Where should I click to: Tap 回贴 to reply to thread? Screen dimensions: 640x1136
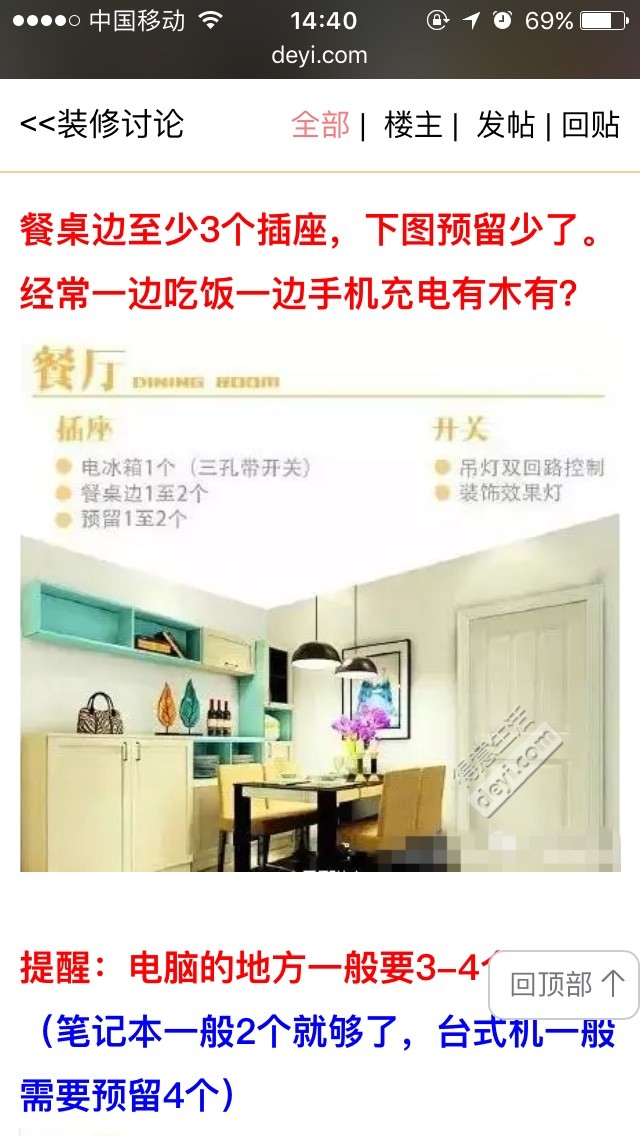coord(591,125)
